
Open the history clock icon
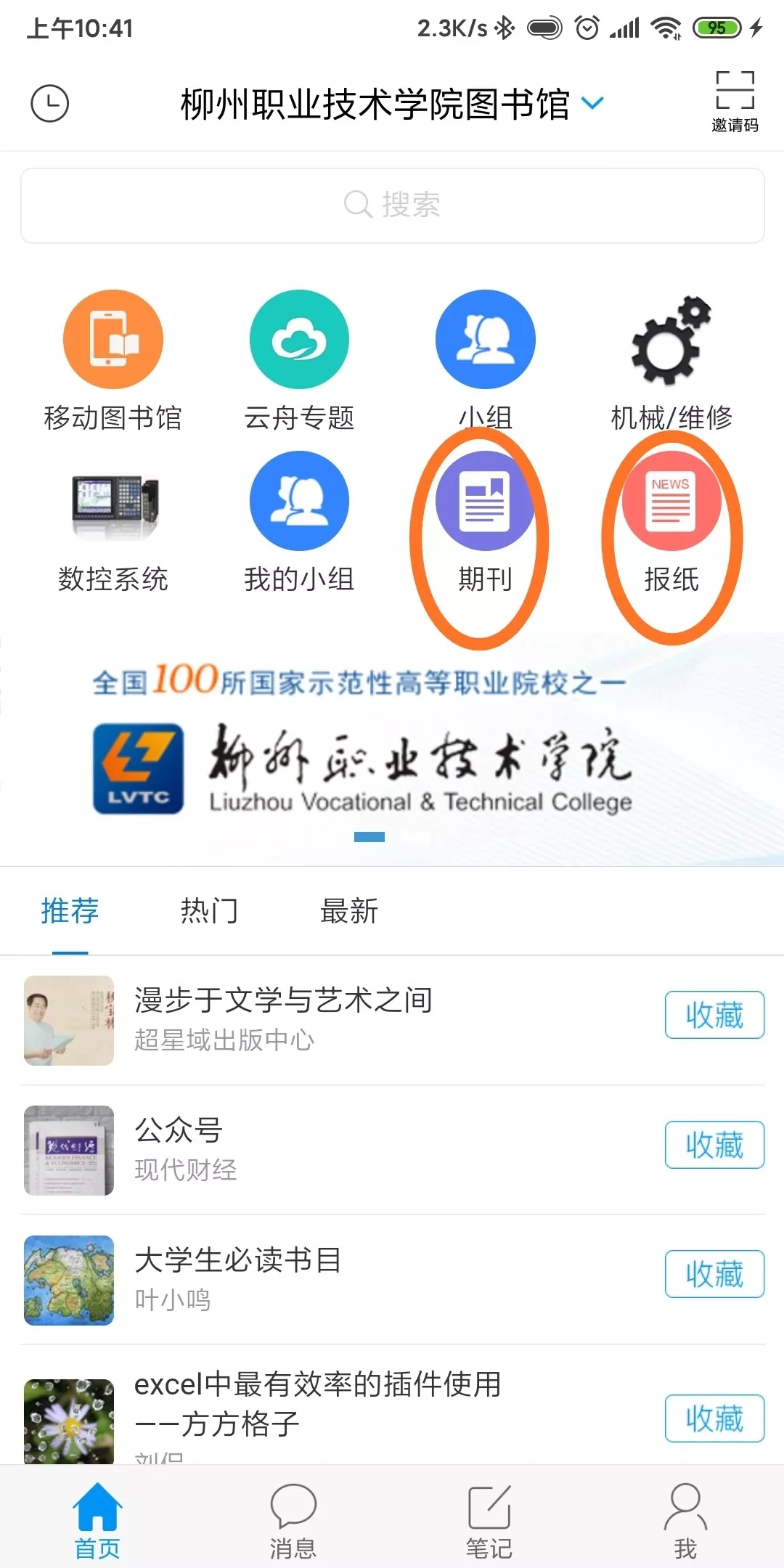coord(49,103)
